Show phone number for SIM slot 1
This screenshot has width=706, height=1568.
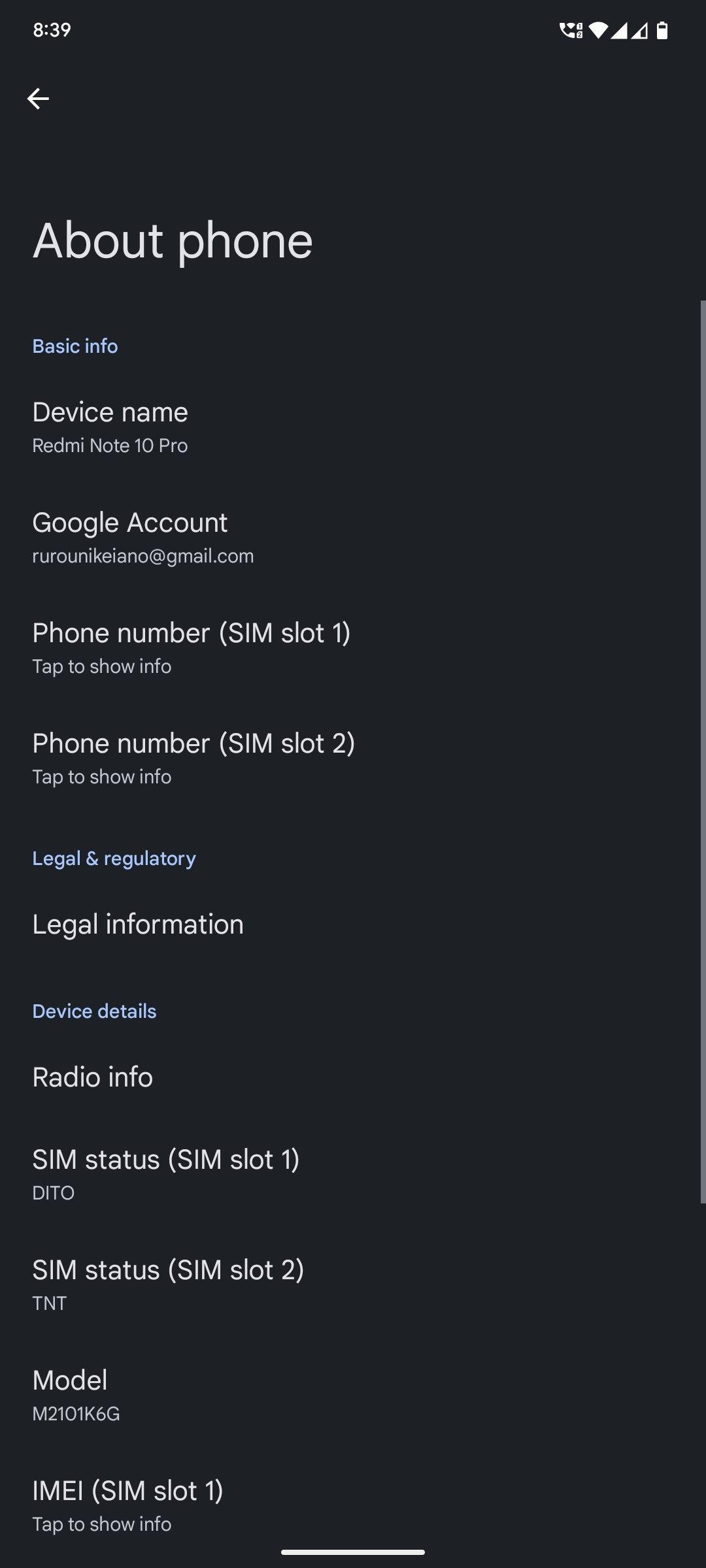point(353,649)
